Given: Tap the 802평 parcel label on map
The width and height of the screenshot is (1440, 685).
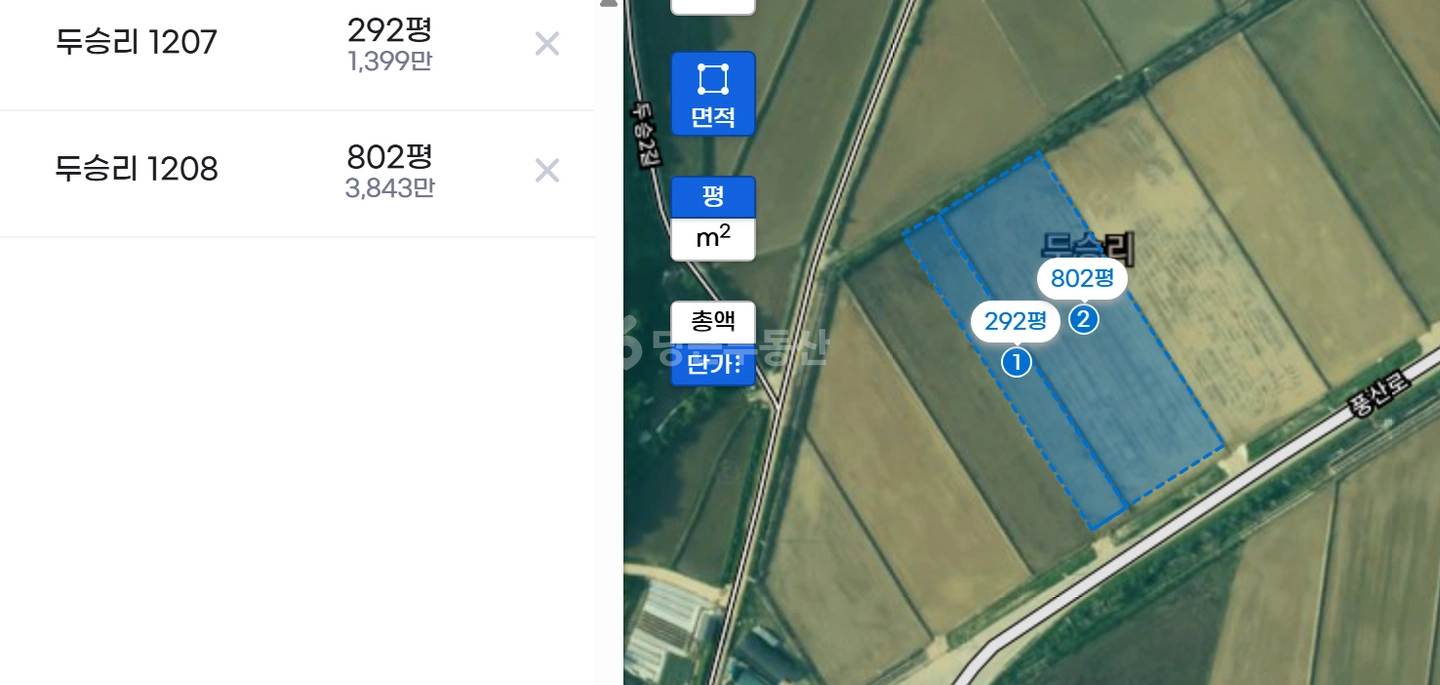Looking at the screenshot, I should pos(1082,279).
